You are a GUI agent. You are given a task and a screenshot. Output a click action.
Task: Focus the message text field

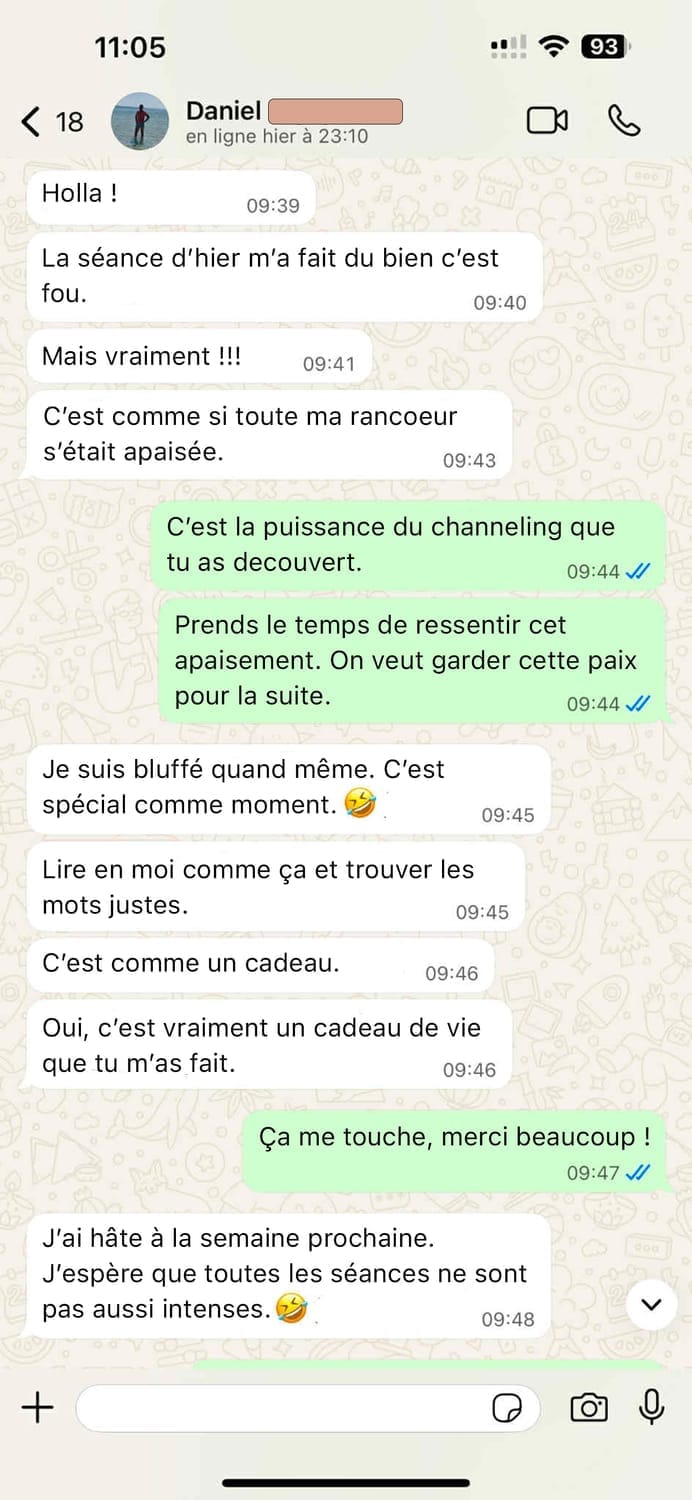[x=280, y=1408]
